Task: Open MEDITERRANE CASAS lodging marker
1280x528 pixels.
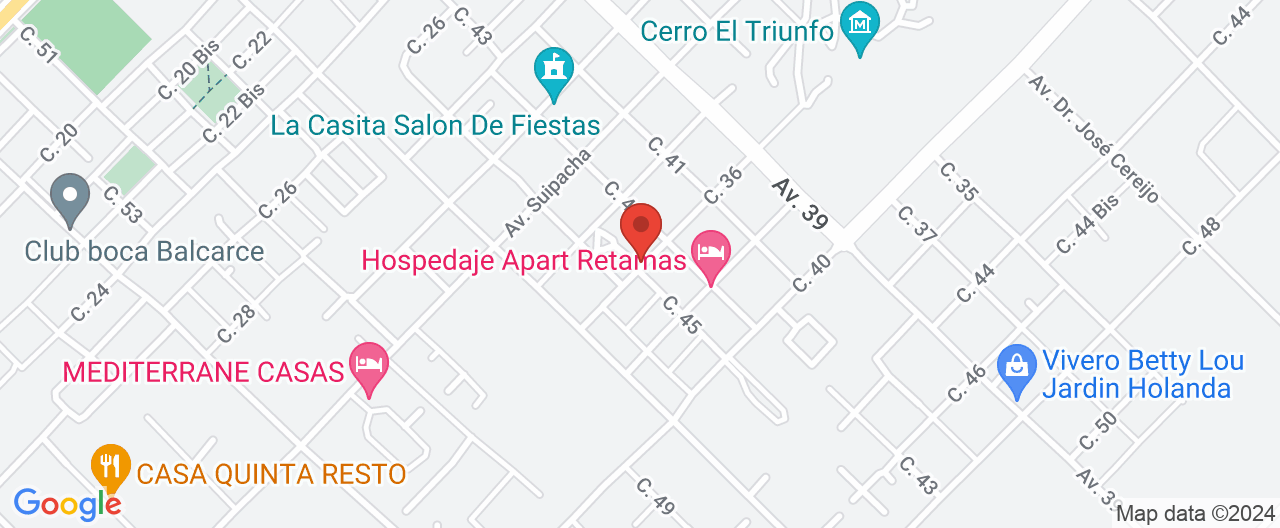Action: pyautogui.click(x=369, y=366)
